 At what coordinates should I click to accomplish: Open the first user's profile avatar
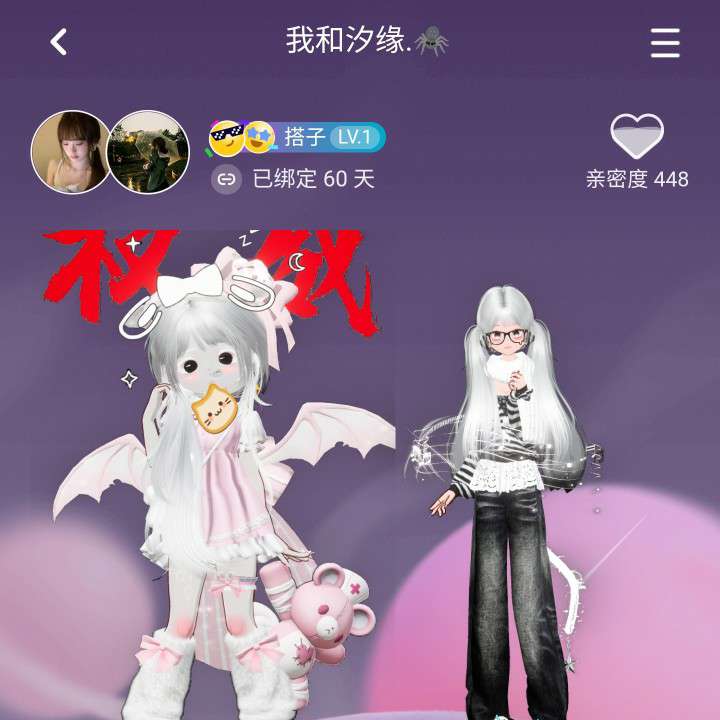(x=71, y=151)
